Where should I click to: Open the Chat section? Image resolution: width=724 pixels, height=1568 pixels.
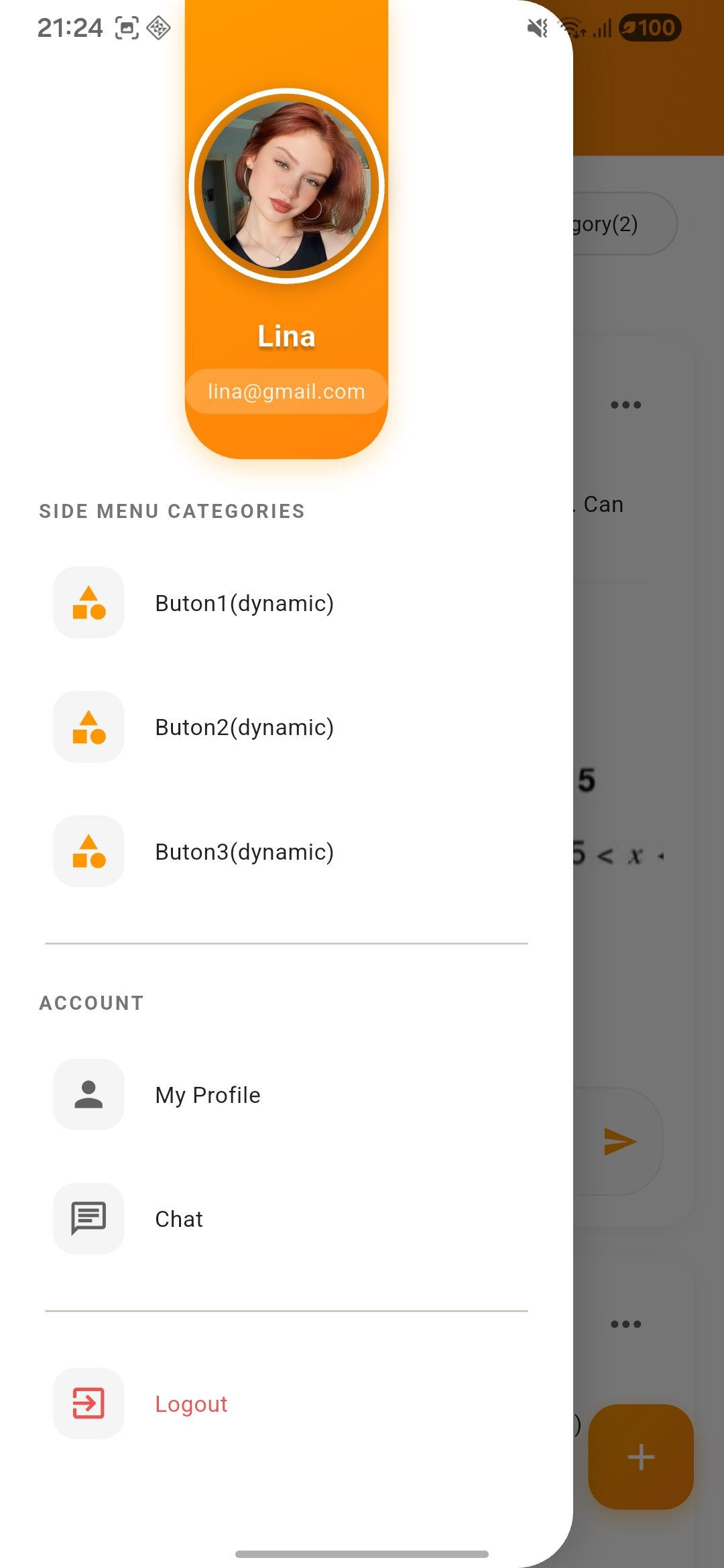(179, 1219)
